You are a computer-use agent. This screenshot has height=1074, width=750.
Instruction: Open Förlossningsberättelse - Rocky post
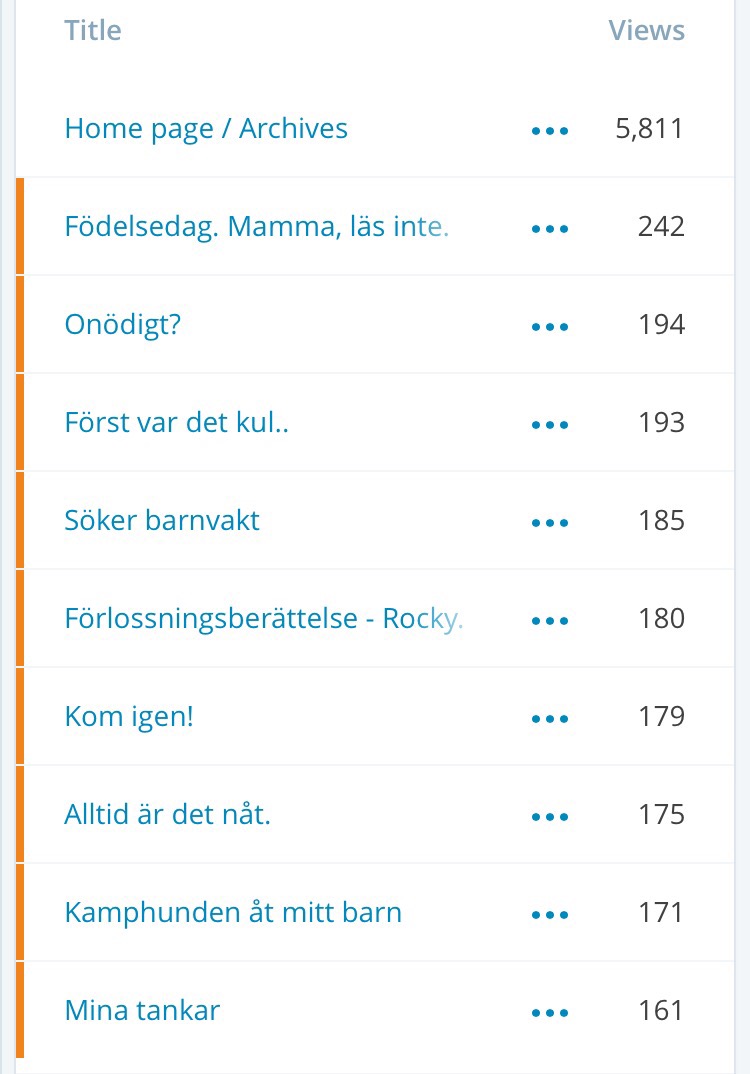click(263, 619)
